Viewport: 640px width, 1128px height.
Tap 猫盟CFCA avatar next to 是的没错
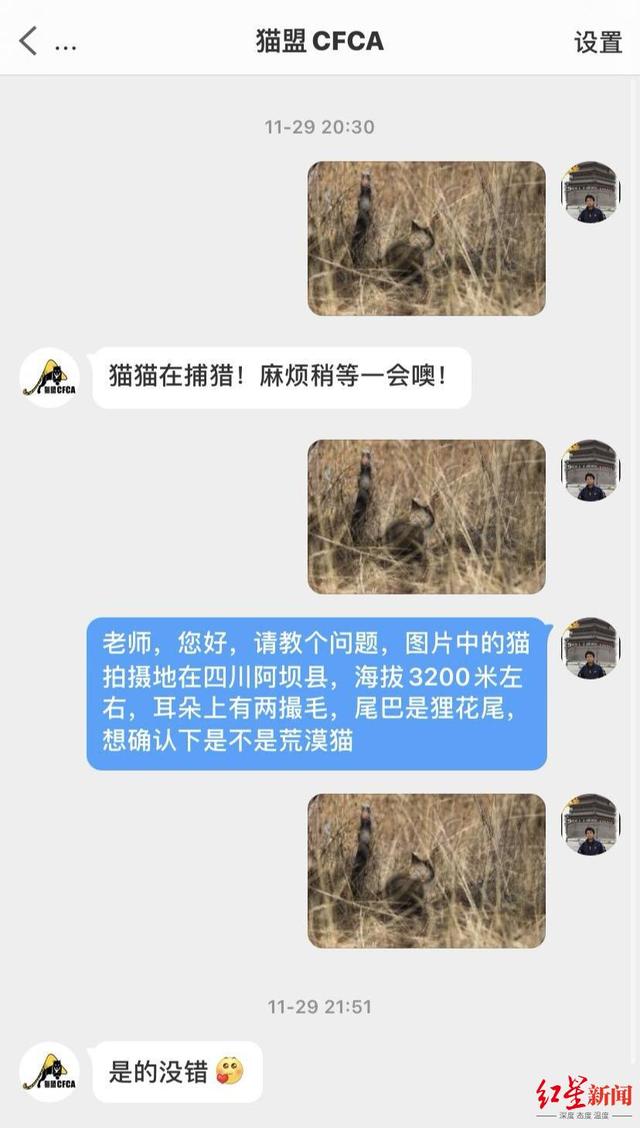coord(50,1072)
